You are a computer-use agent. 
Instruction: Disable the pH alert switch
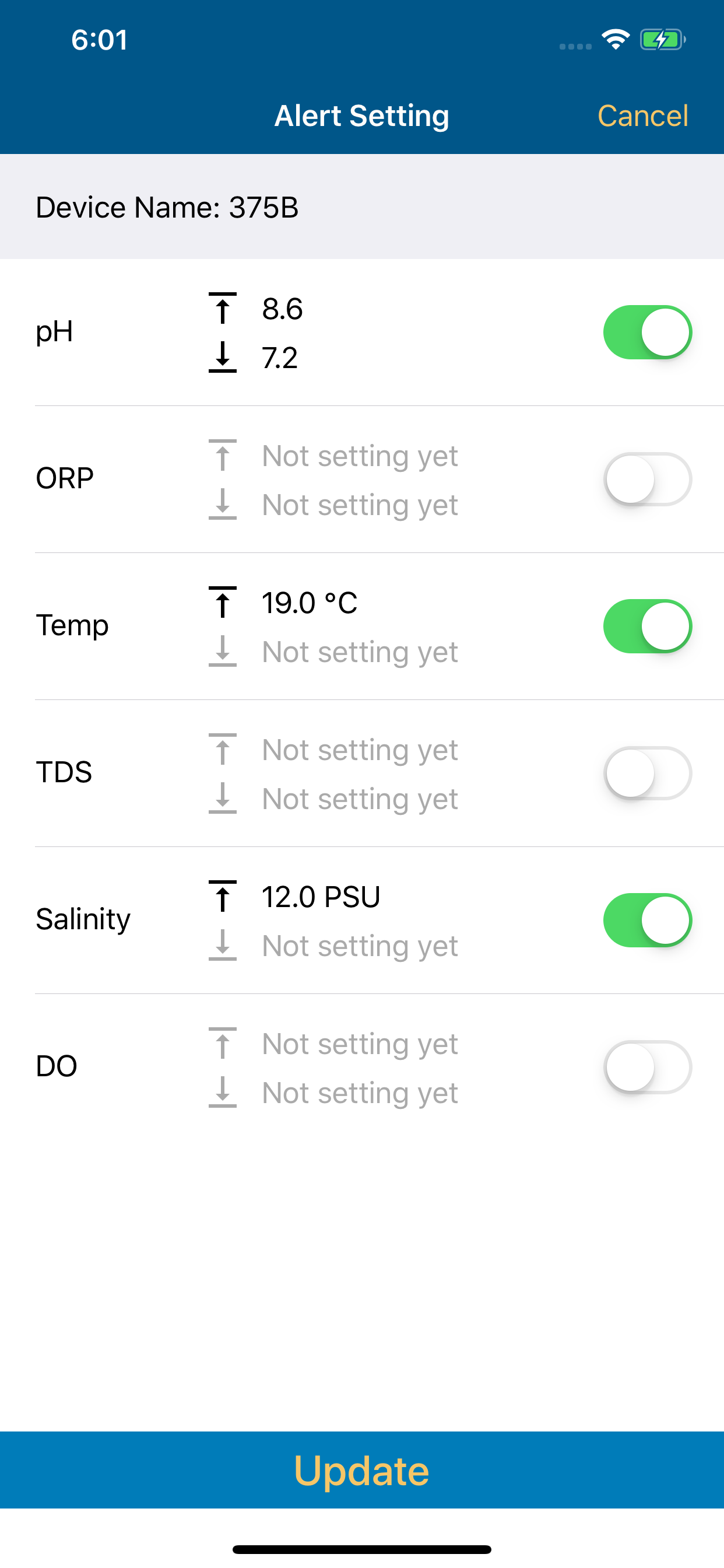(647, 332)
